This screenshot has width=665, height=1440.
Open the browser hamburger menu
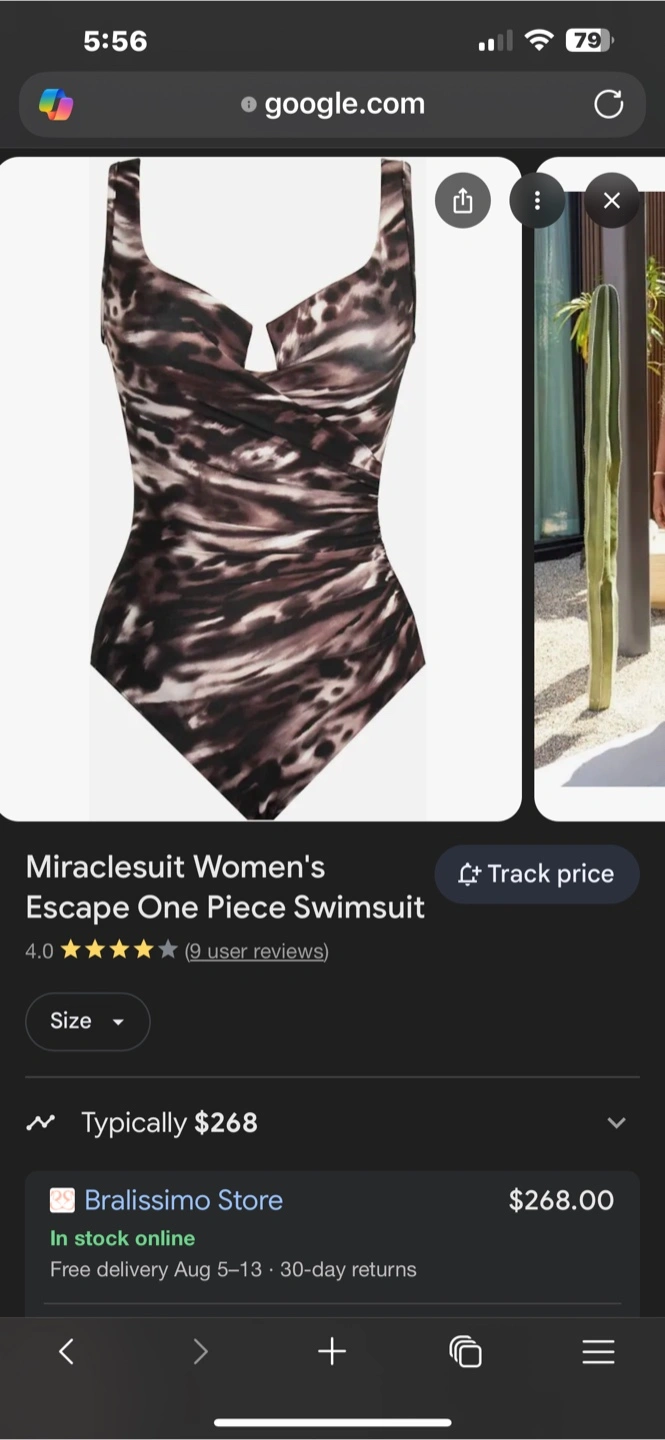[598, 1353]
